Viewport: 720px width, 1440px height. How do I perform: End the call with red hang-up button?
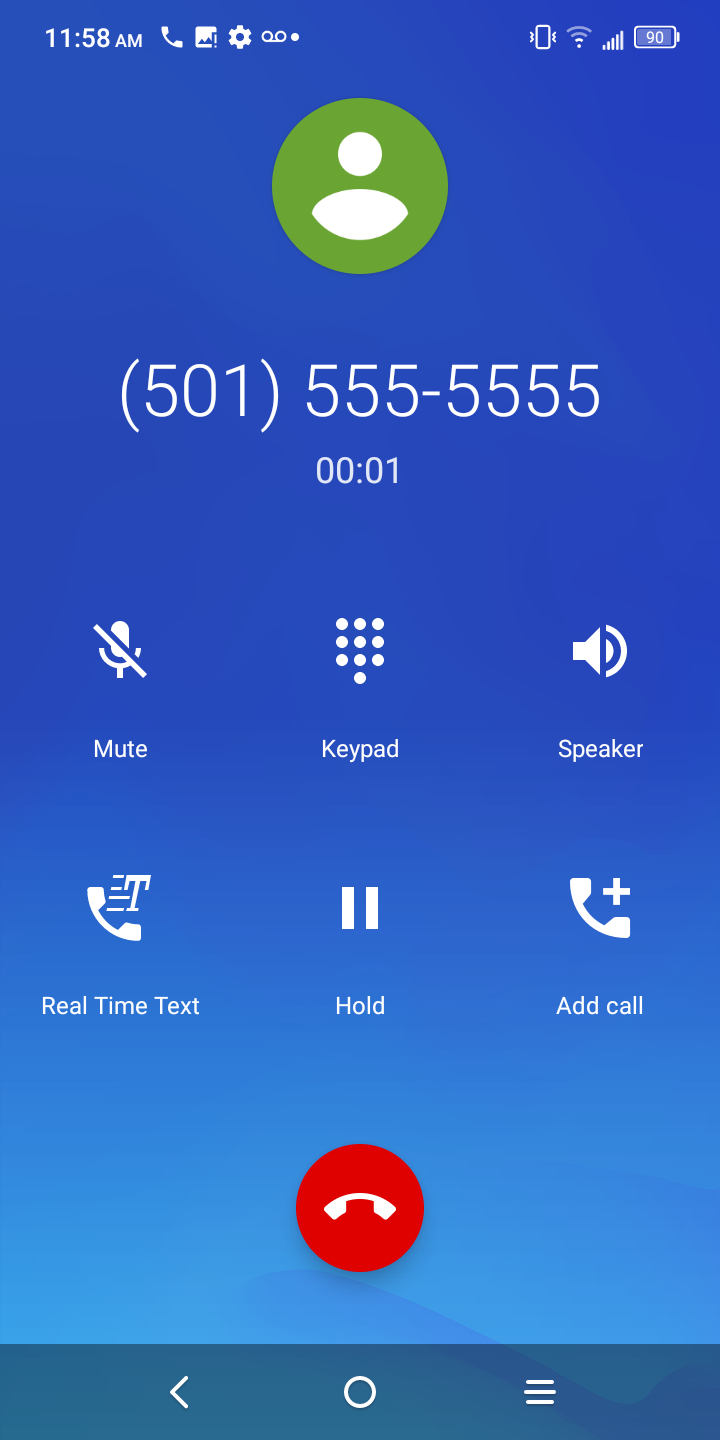(360, 1208)
